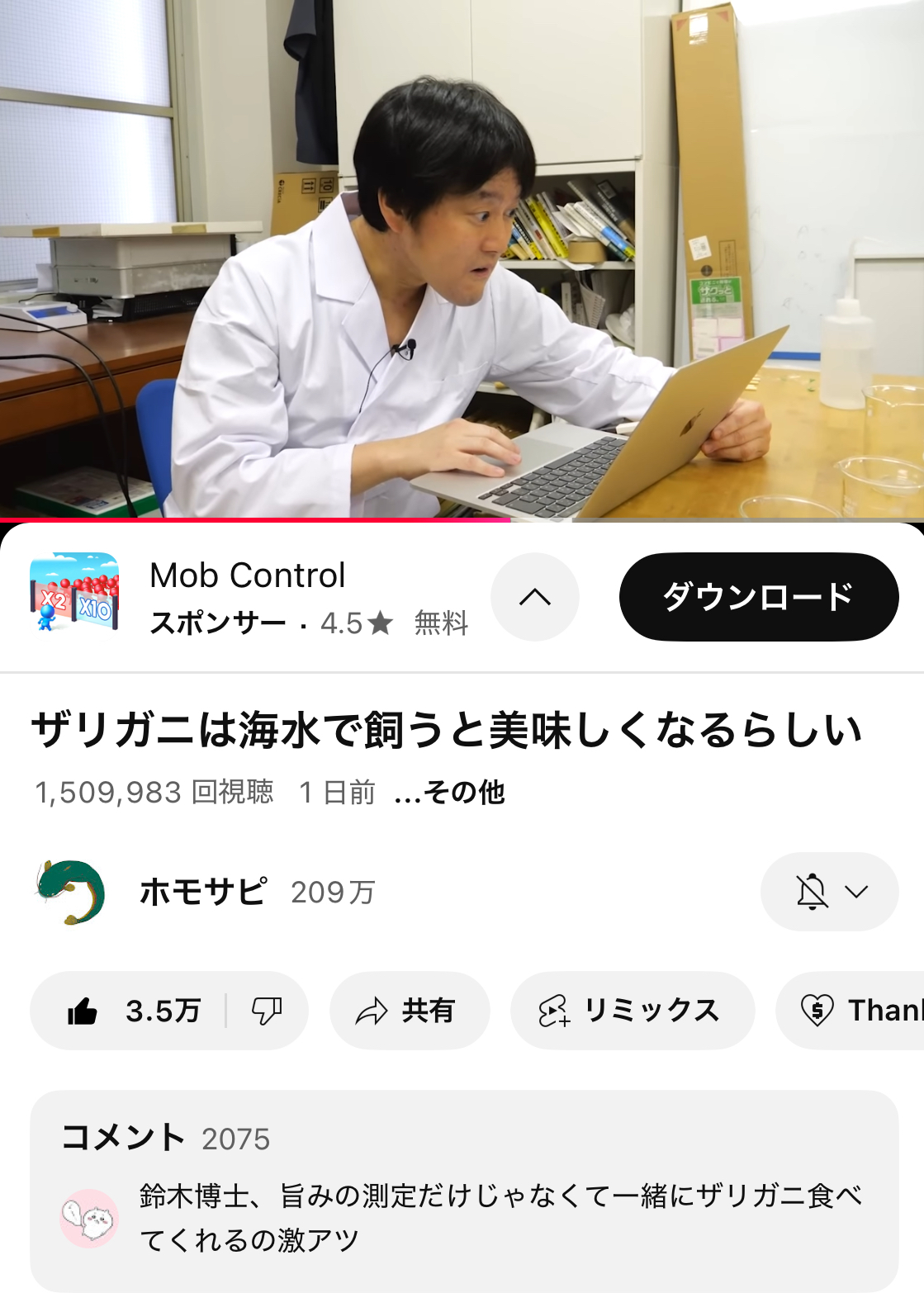
Task: Create a remix with リミックス
Action: point(632,1011)
